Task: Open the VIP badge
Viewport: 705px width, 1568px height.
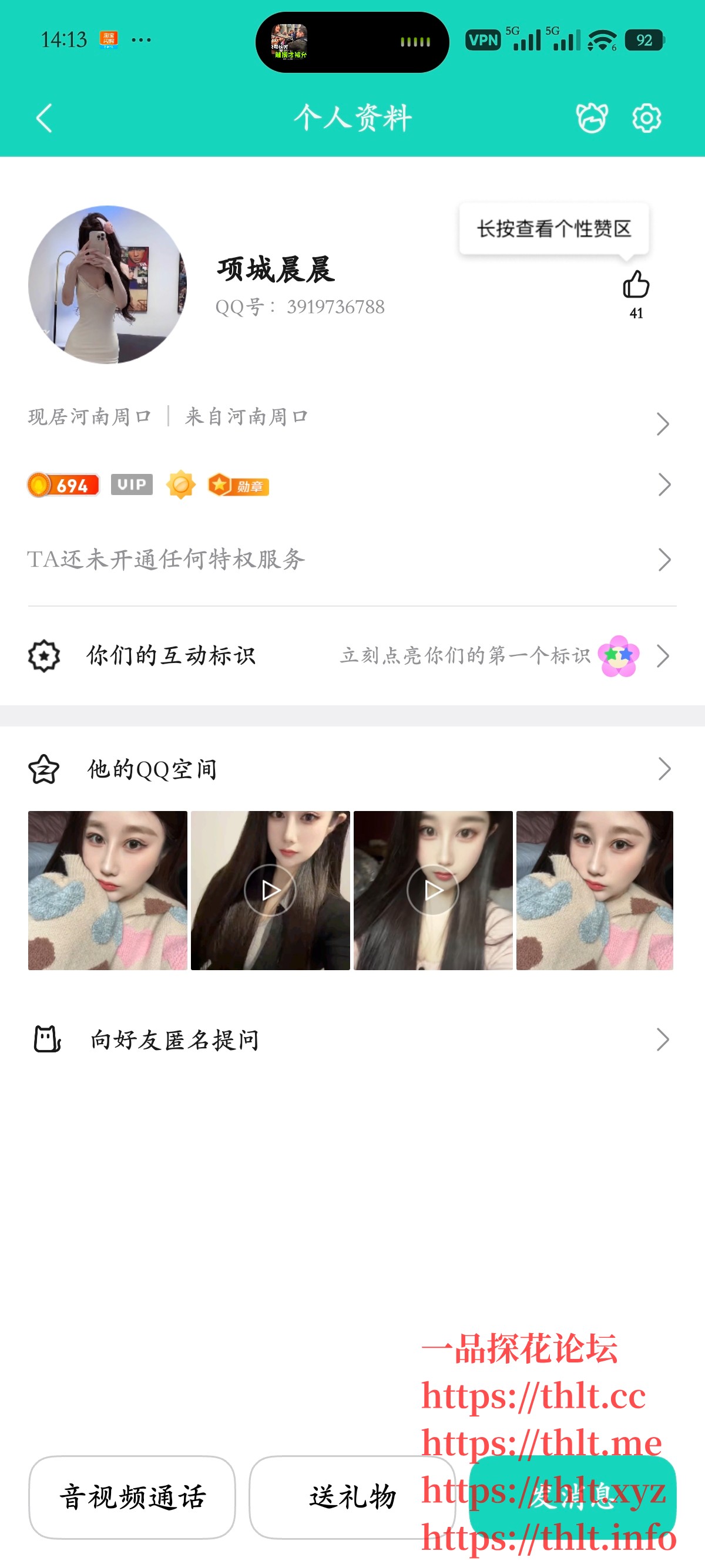Action: (133, 485)
